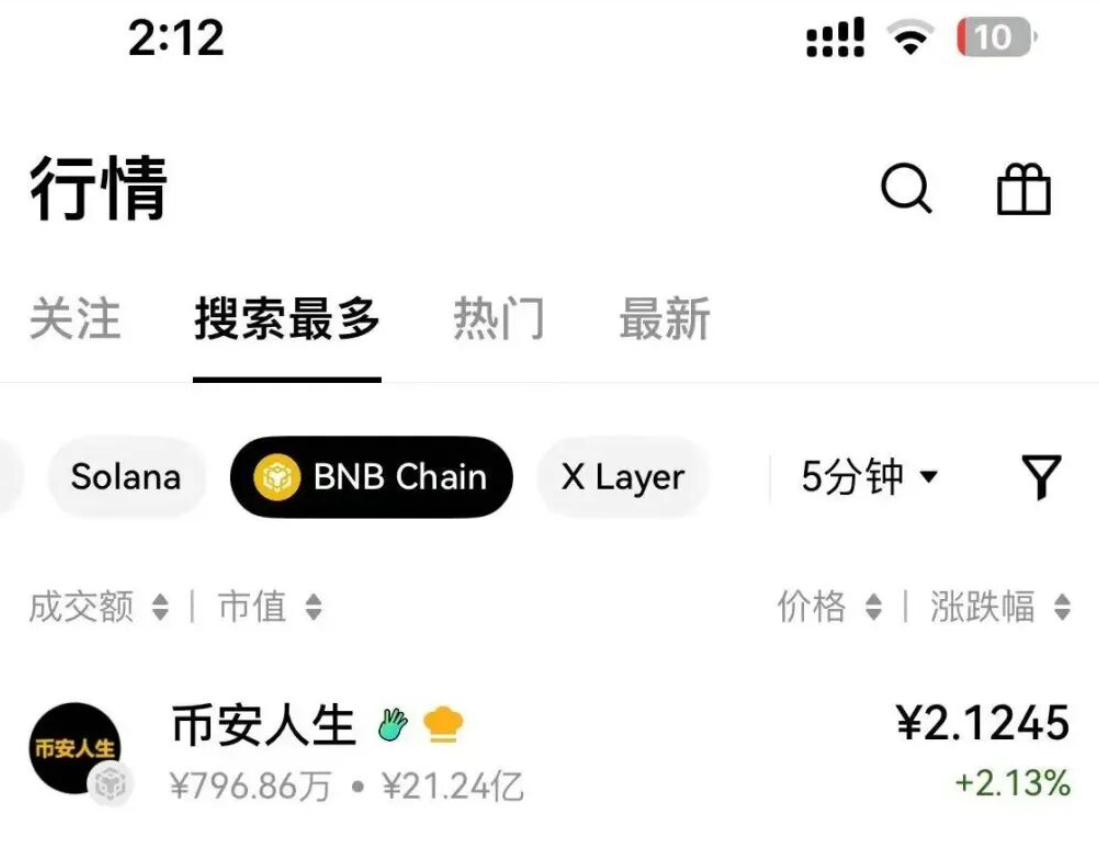Switch to the 关注 tab
The image size is (1099, 851).
coord(75,320)
